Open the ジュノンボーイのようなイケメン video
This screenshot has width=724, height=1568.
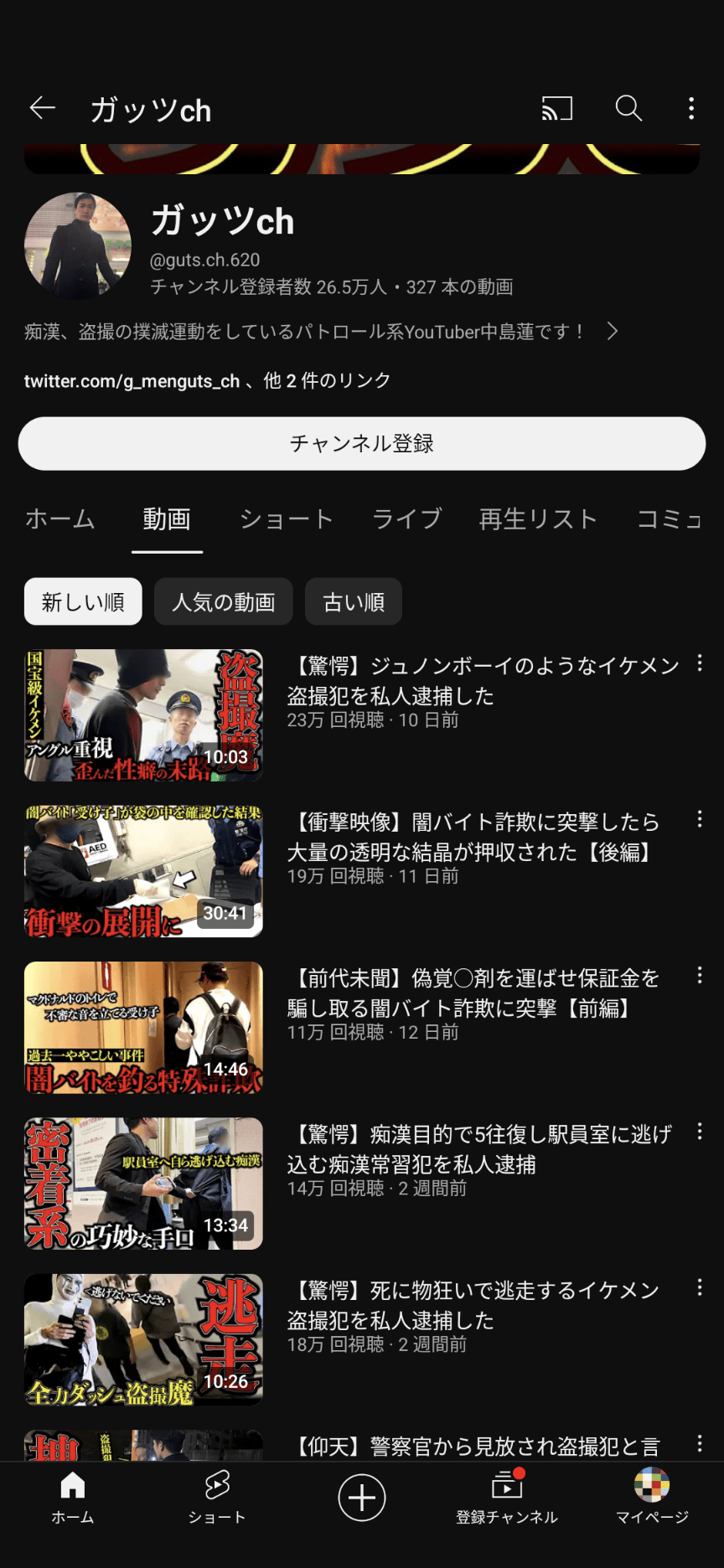click(x=482, y=681)
